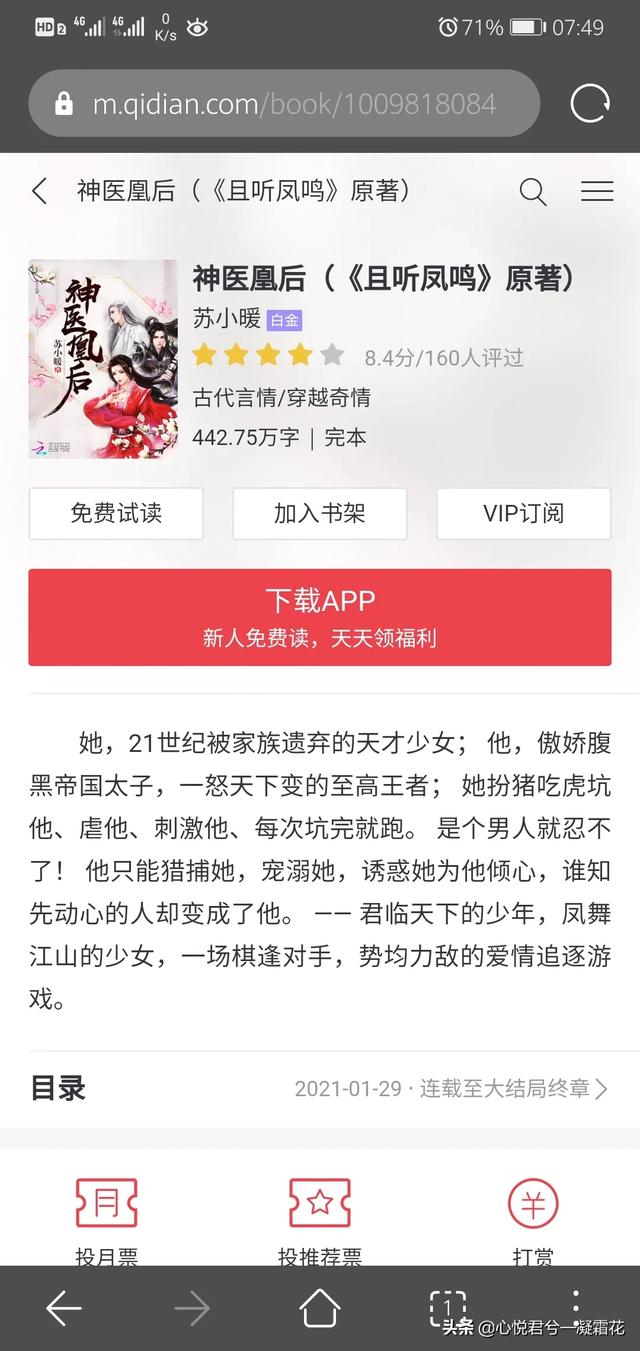Image resolution: width=640 pixels, height=1351 pixels.
Task: Open author 苏小暖's page
Action: [x=226, y=319]
